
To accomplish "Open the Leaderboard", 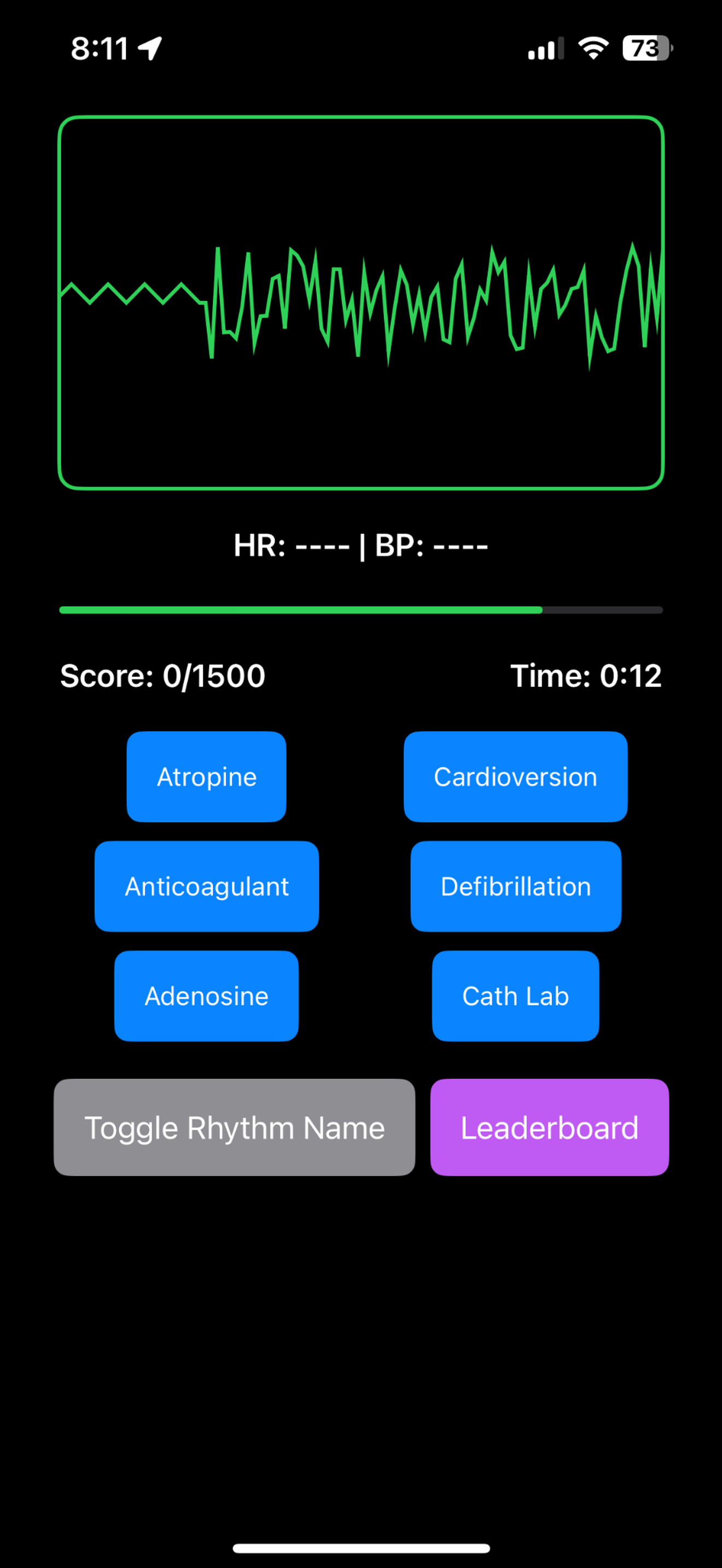I will click(549, 1127).
